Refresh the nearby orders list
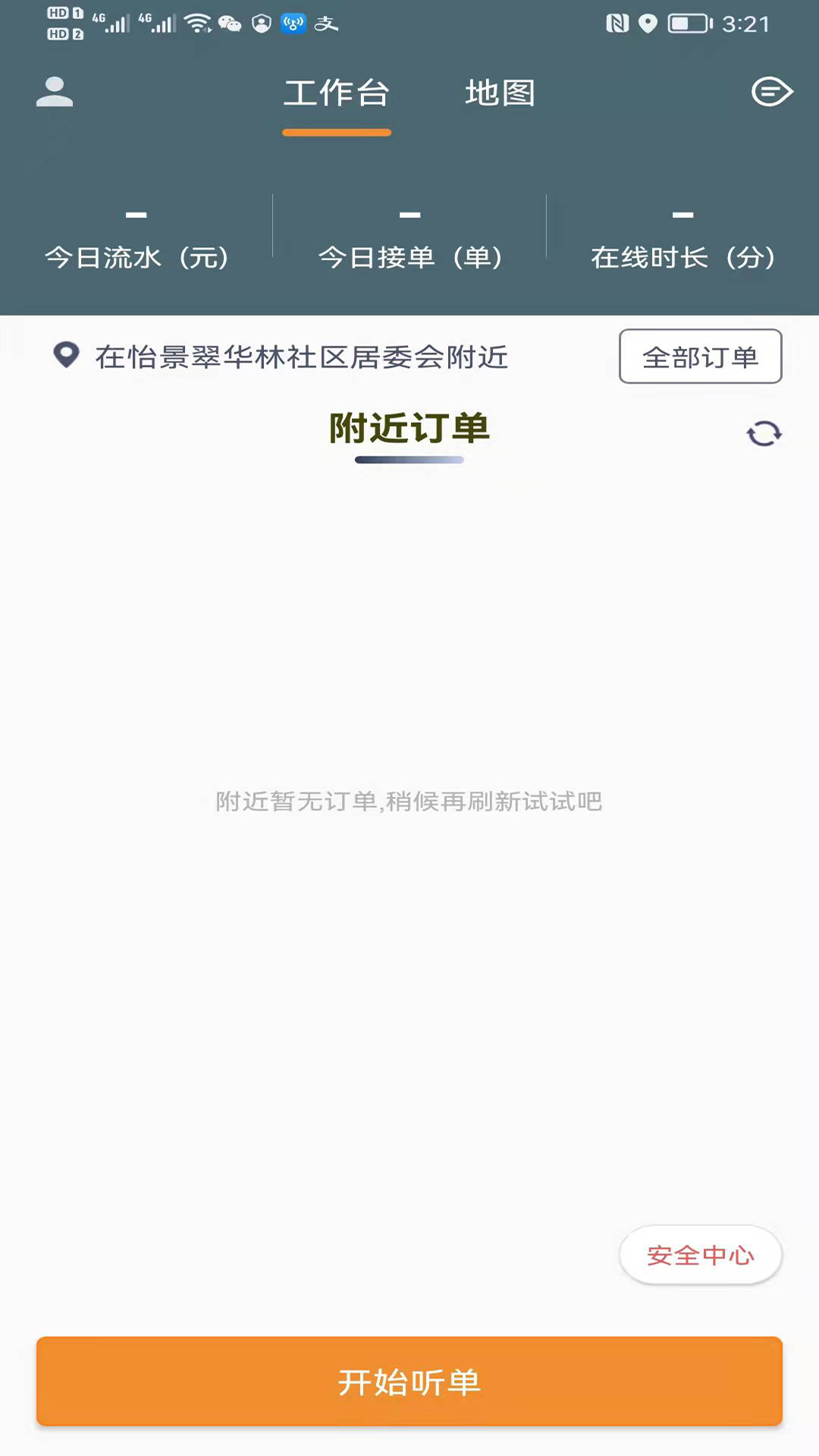This screenshot has height=1456, width=819. (764, 434)
